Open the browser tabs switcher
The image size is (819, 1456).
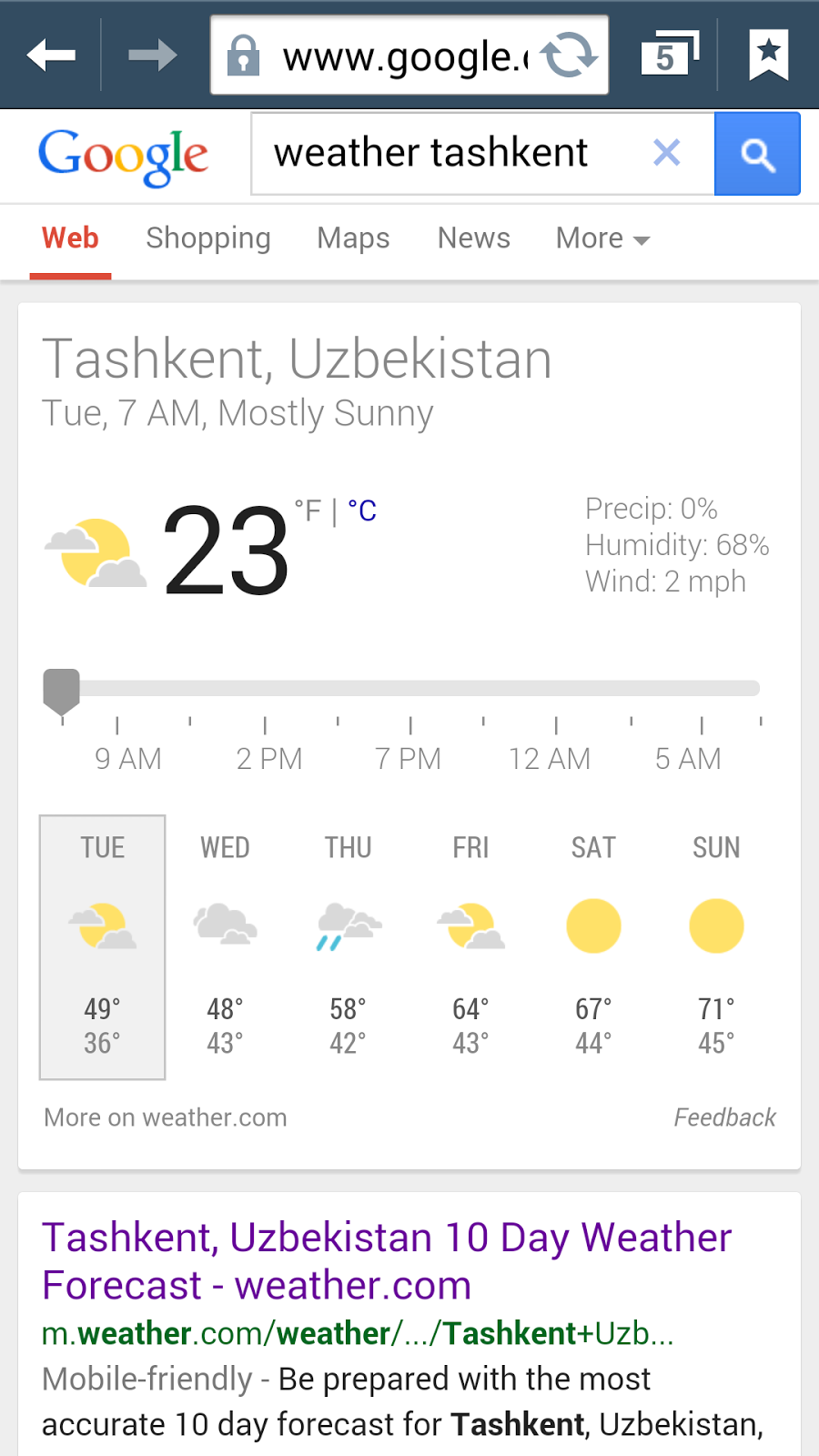click(669, 56)
